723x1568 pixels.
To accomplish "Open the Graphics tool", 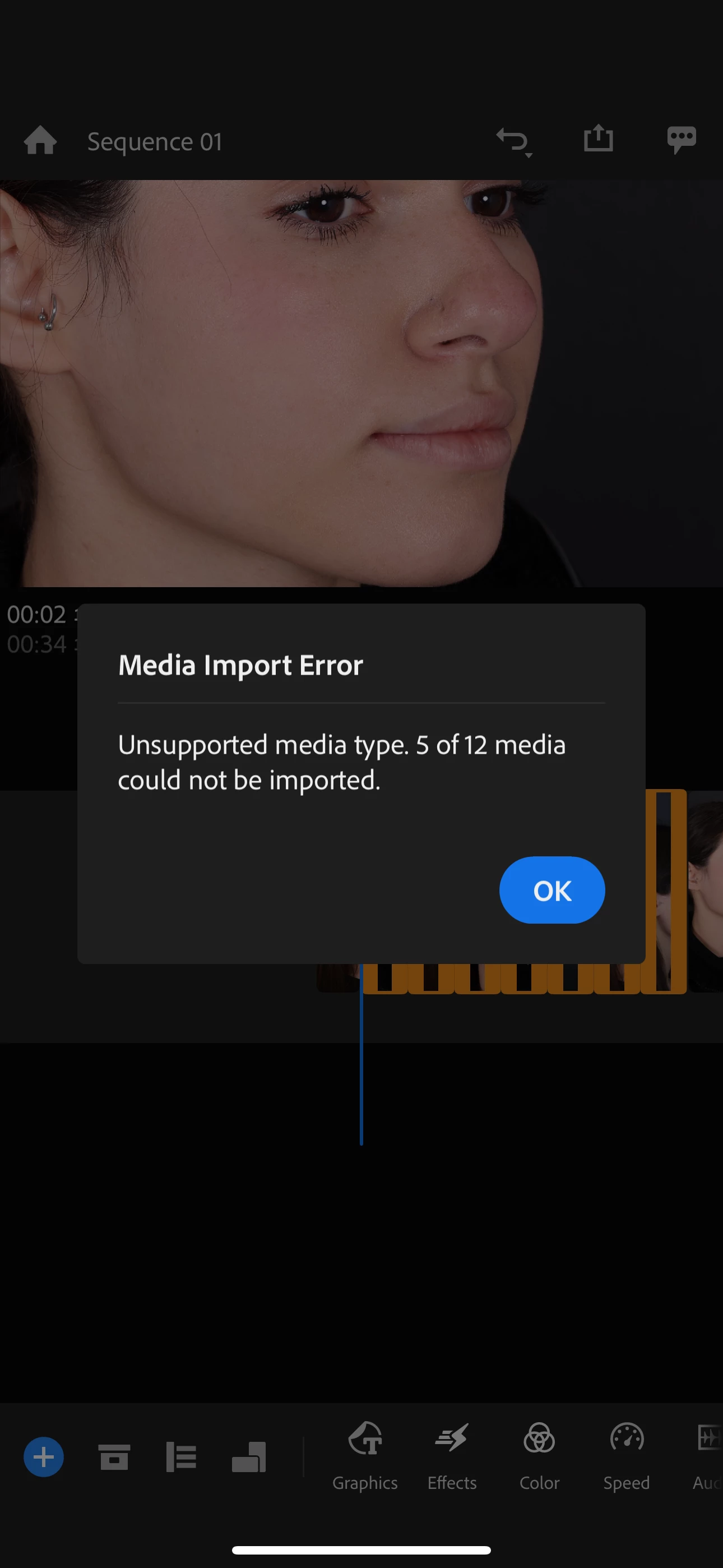I will pos(364,1455).
